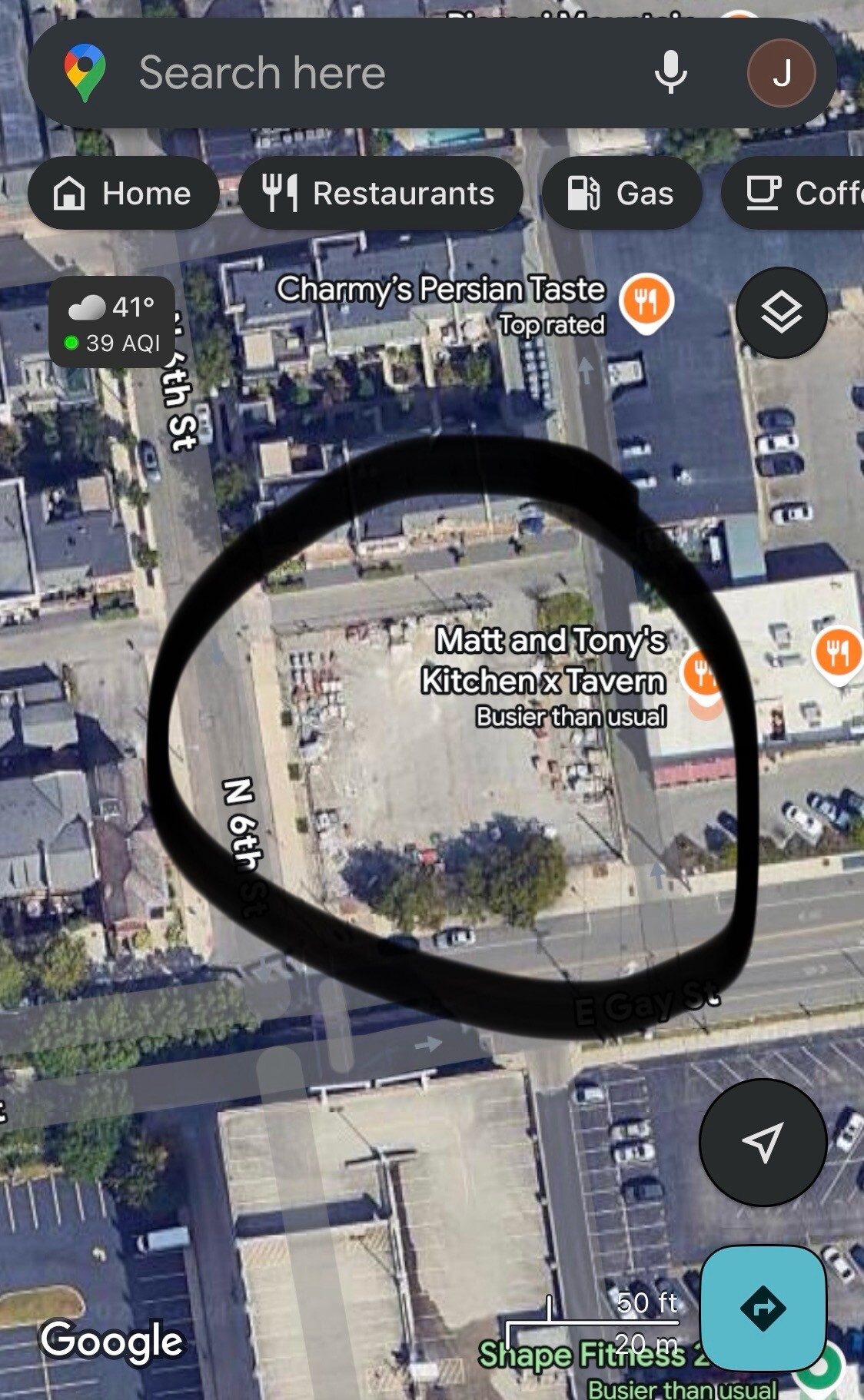Image resolution: width=864 pixels, height=1400 pixels.
Task: Open the account profile avatar J
Action: [782, 73]
